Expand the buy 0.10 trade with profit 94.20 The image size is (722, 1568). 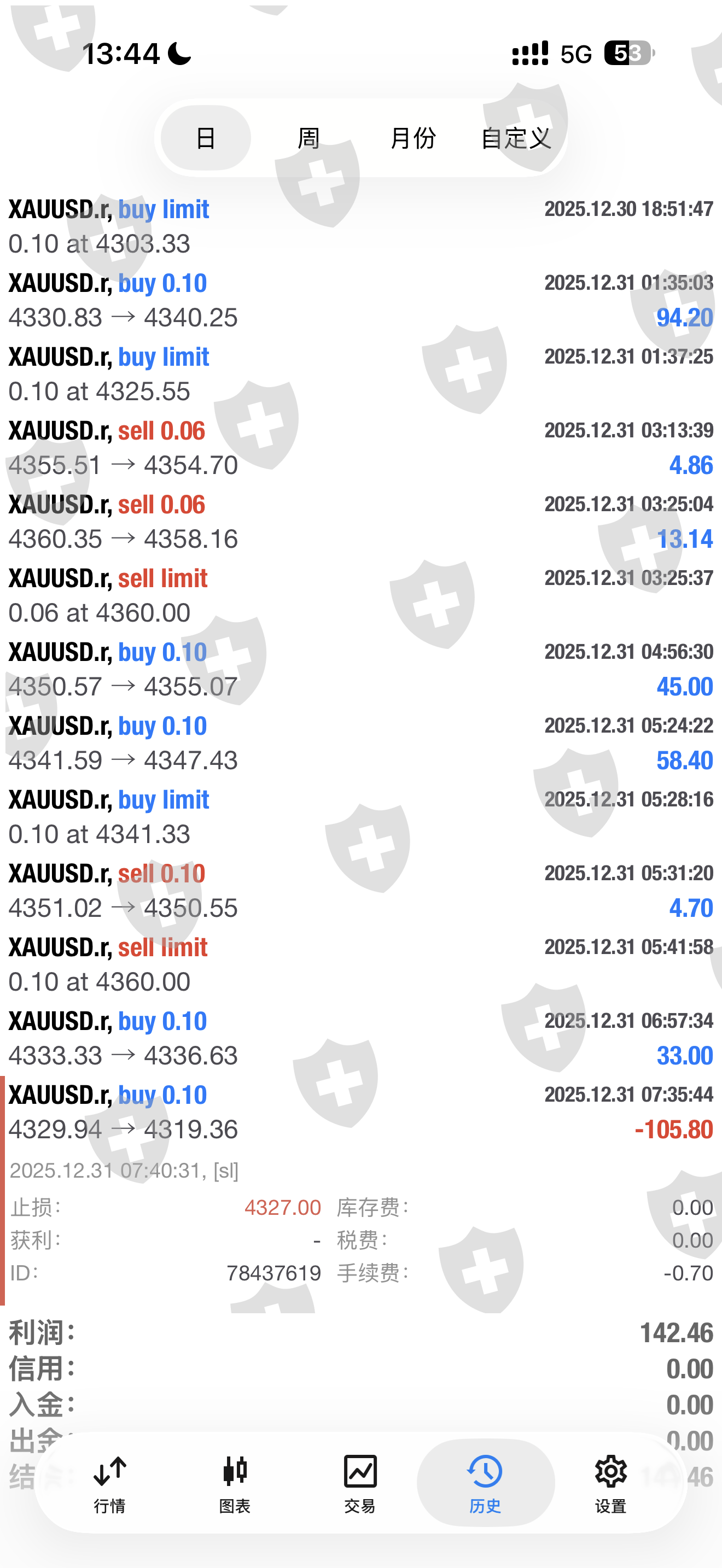(360, 300)
